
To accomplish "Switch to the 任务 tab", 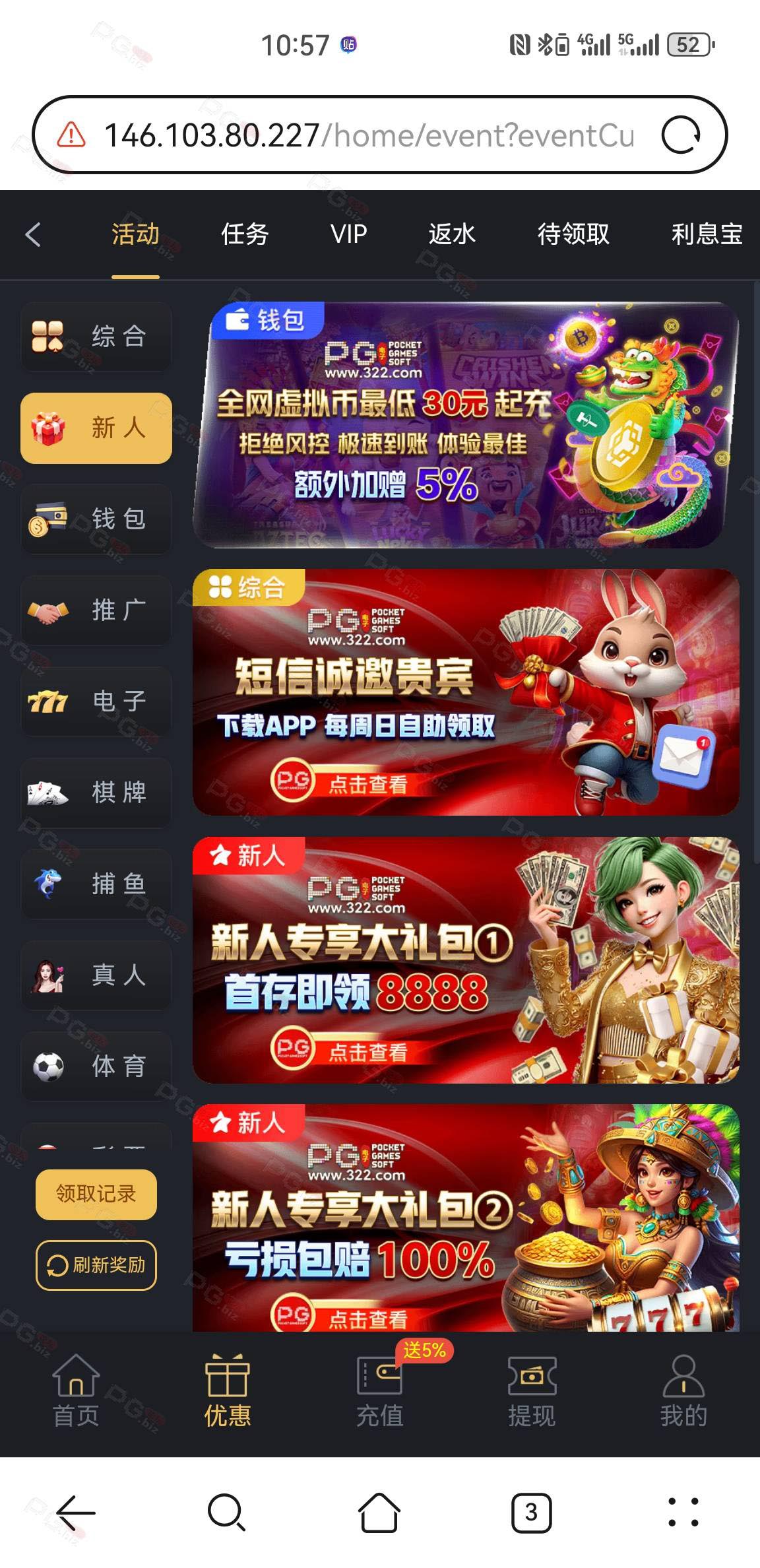I will (x=245, y=234).
